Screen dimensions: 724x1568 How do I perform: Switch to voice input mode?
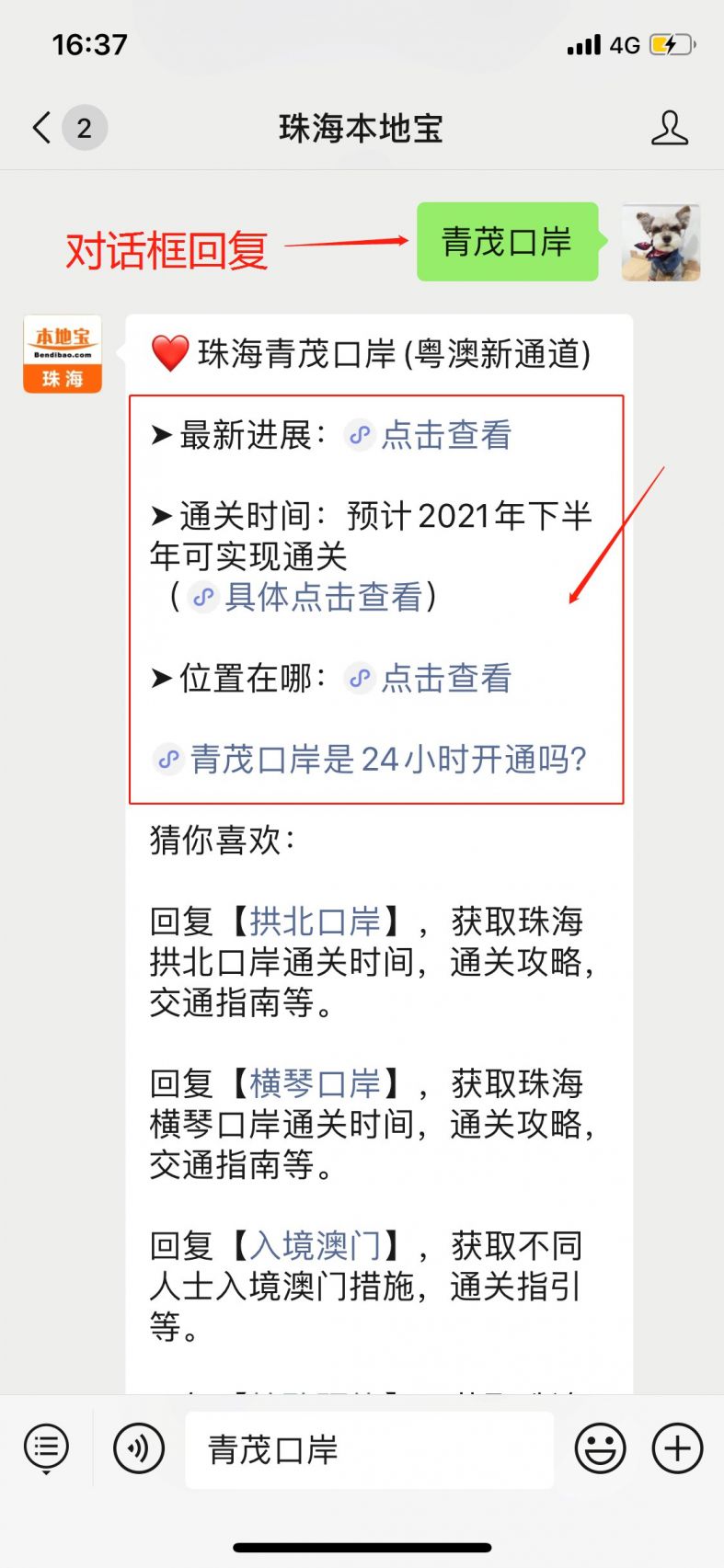pos(139,1448)
